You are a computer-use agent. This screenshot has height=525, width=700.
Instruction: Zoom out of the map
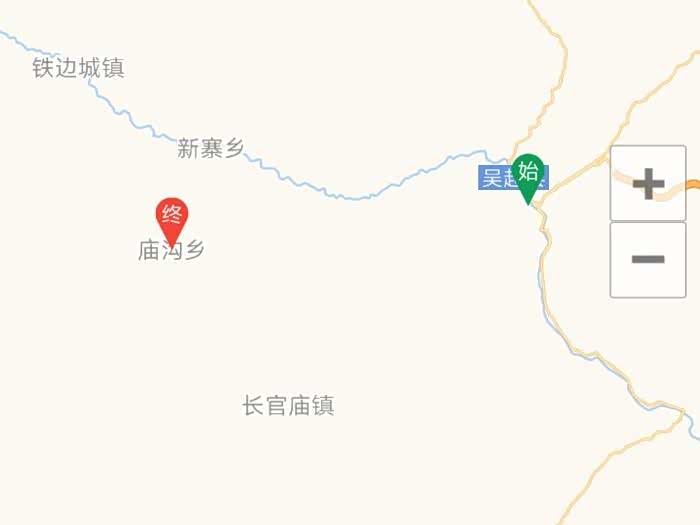[648, 260]
